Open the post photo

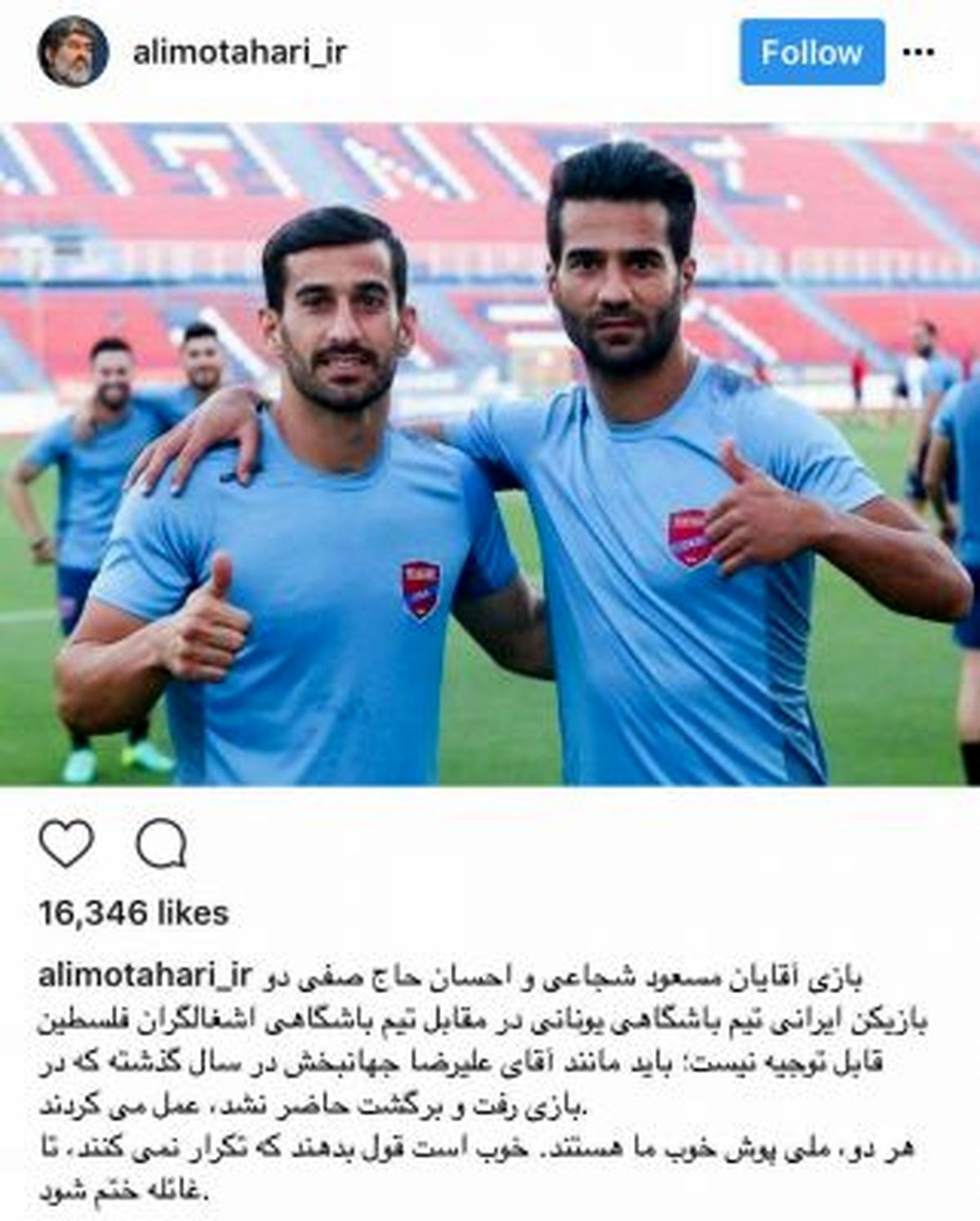pos(490,454)
